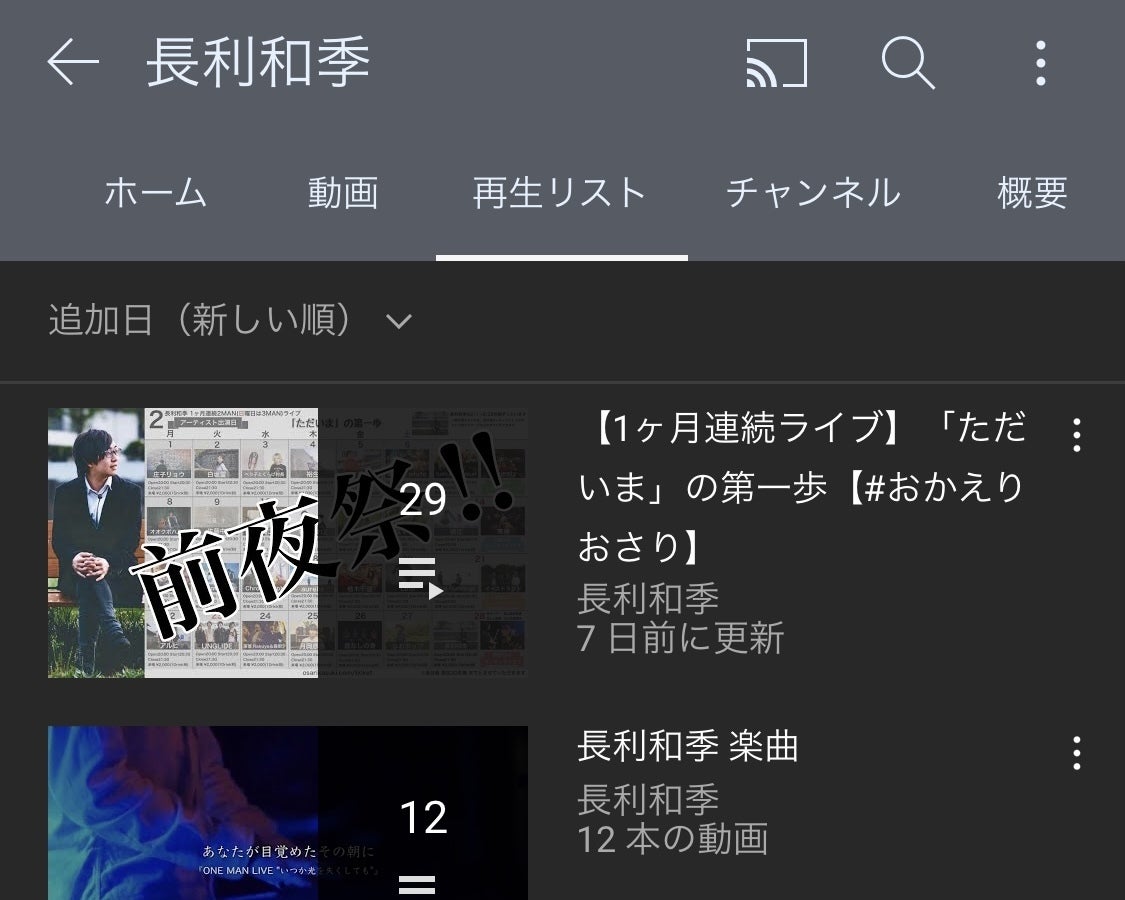Select the 再生リスト tab
1125x900 pixels.
click(x=560, y=192)
